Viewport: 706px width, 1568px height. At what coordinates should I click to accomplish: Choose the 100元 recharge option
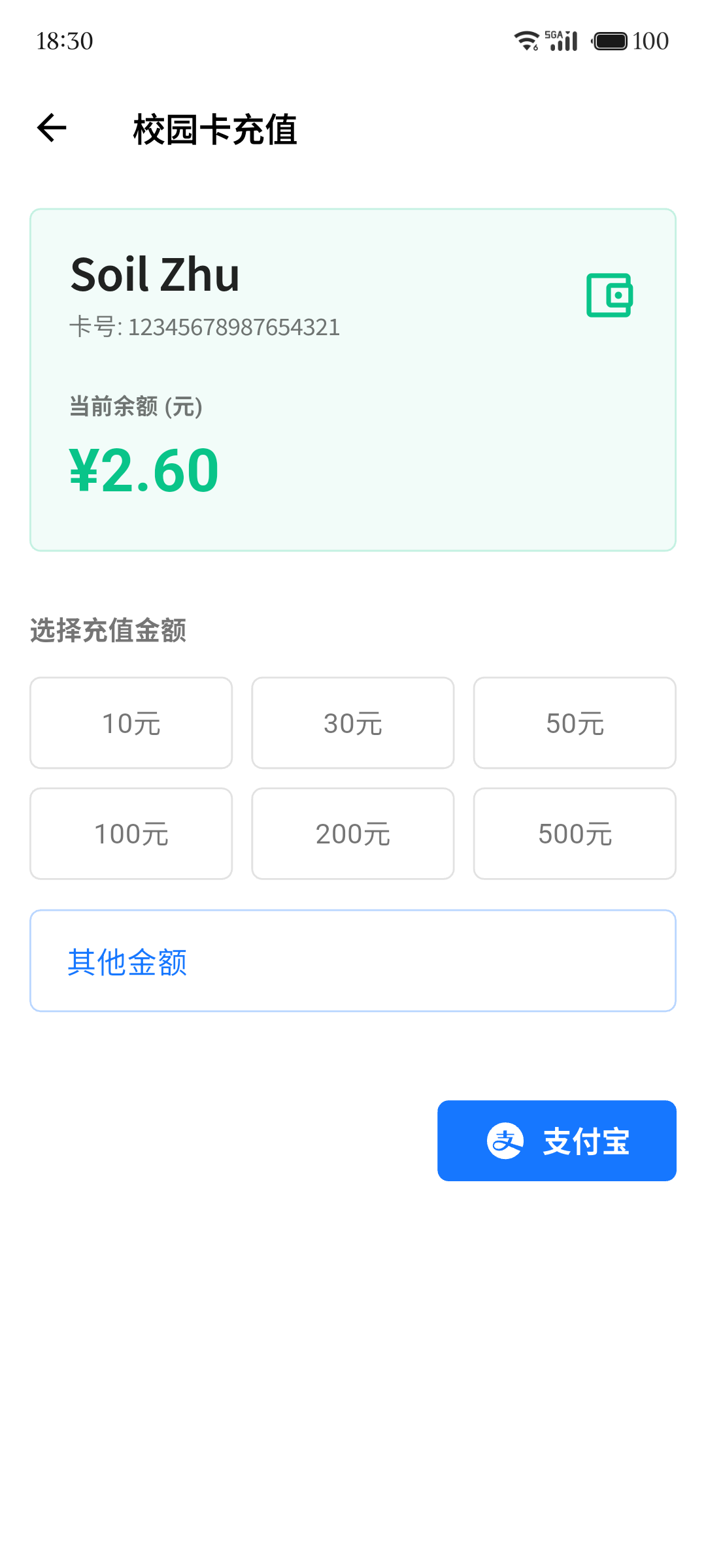[x=131, y=833]
